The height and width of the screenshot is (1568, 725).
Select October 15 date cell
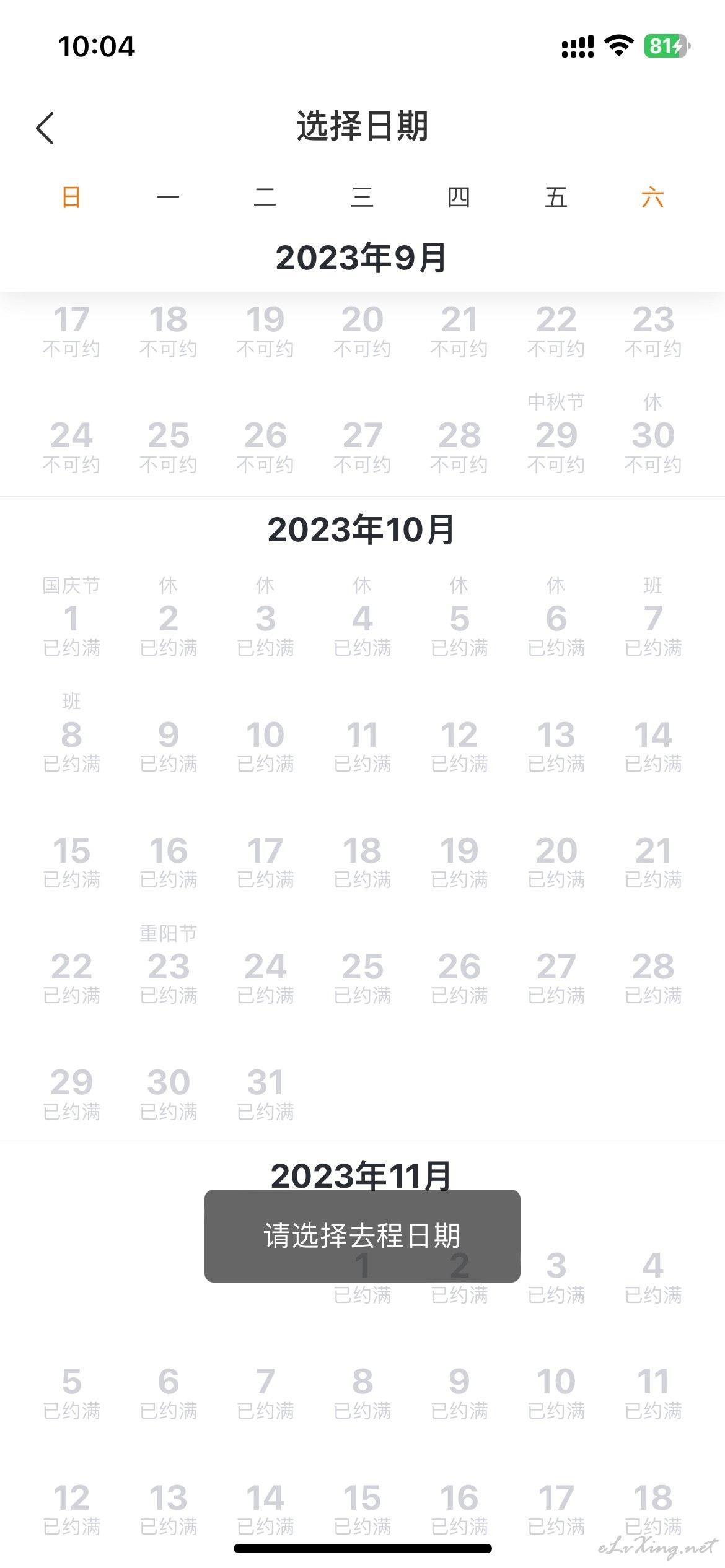coord(71,861)
